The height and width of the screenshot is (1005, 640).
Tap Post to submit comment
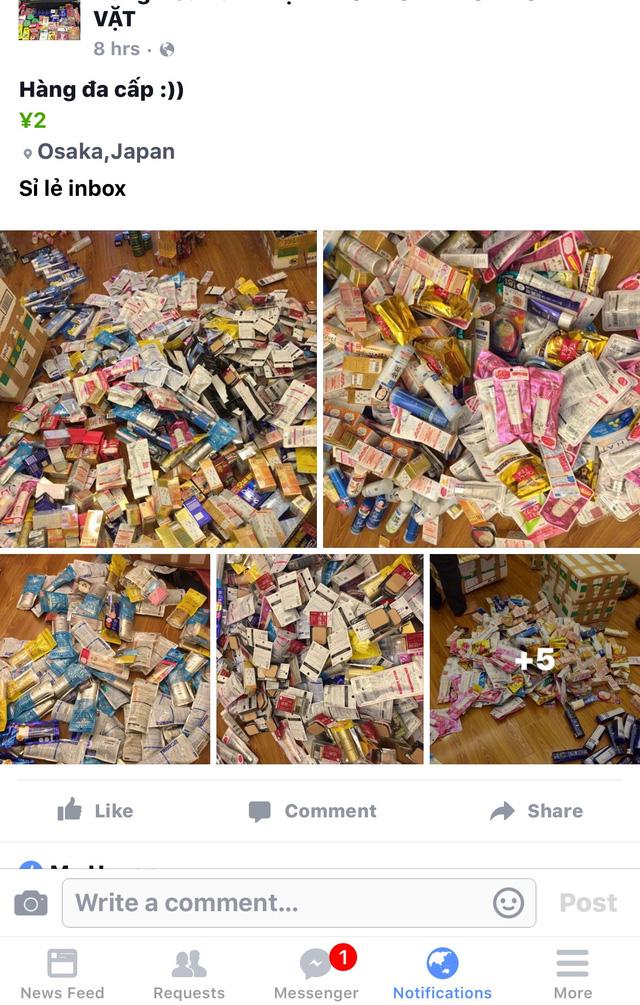tap(588, 903)
